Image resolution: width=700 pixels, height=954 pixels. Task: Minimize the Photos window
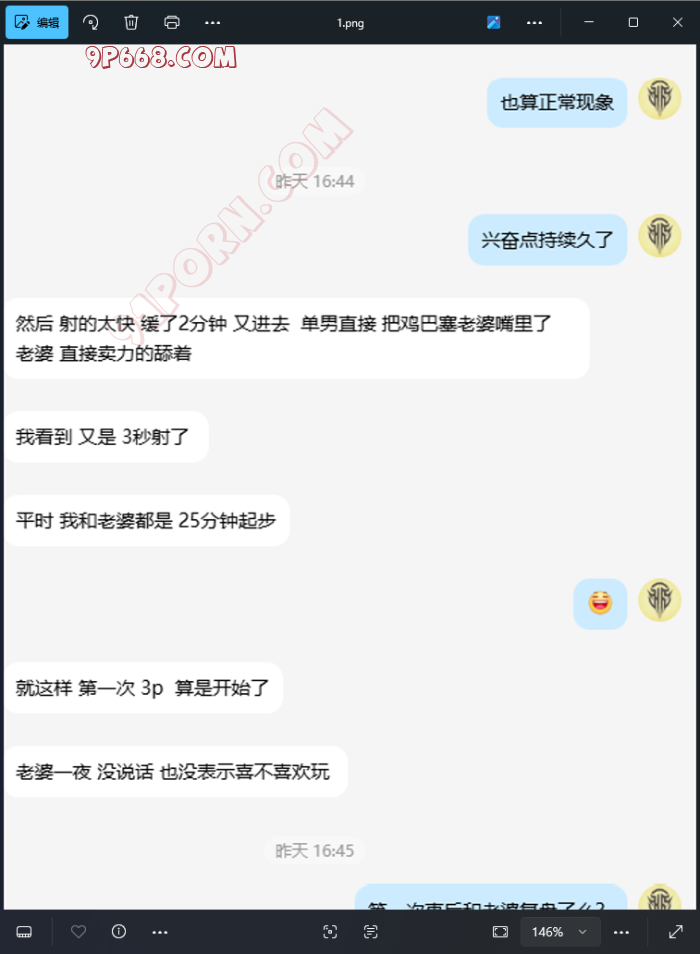[588, 22]
